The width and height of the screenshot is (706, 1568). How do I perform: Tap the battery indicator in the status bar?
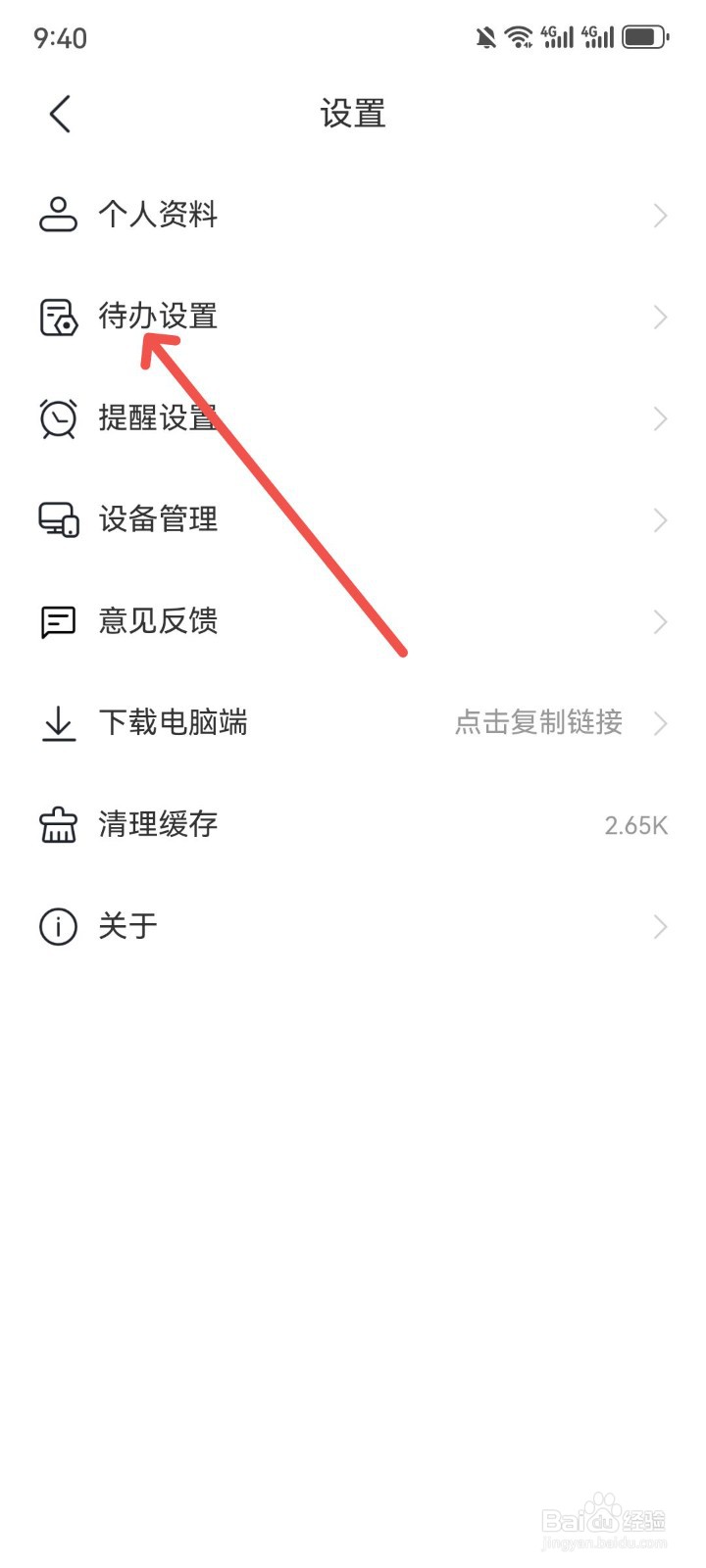[x=645, y=37]
